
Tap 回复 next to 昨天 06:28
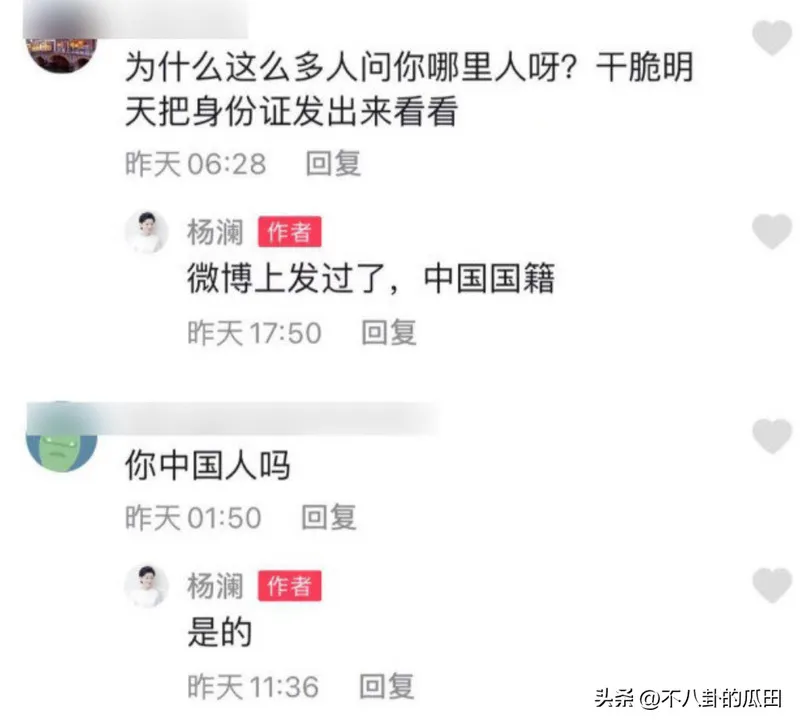[x=333, y=163]
